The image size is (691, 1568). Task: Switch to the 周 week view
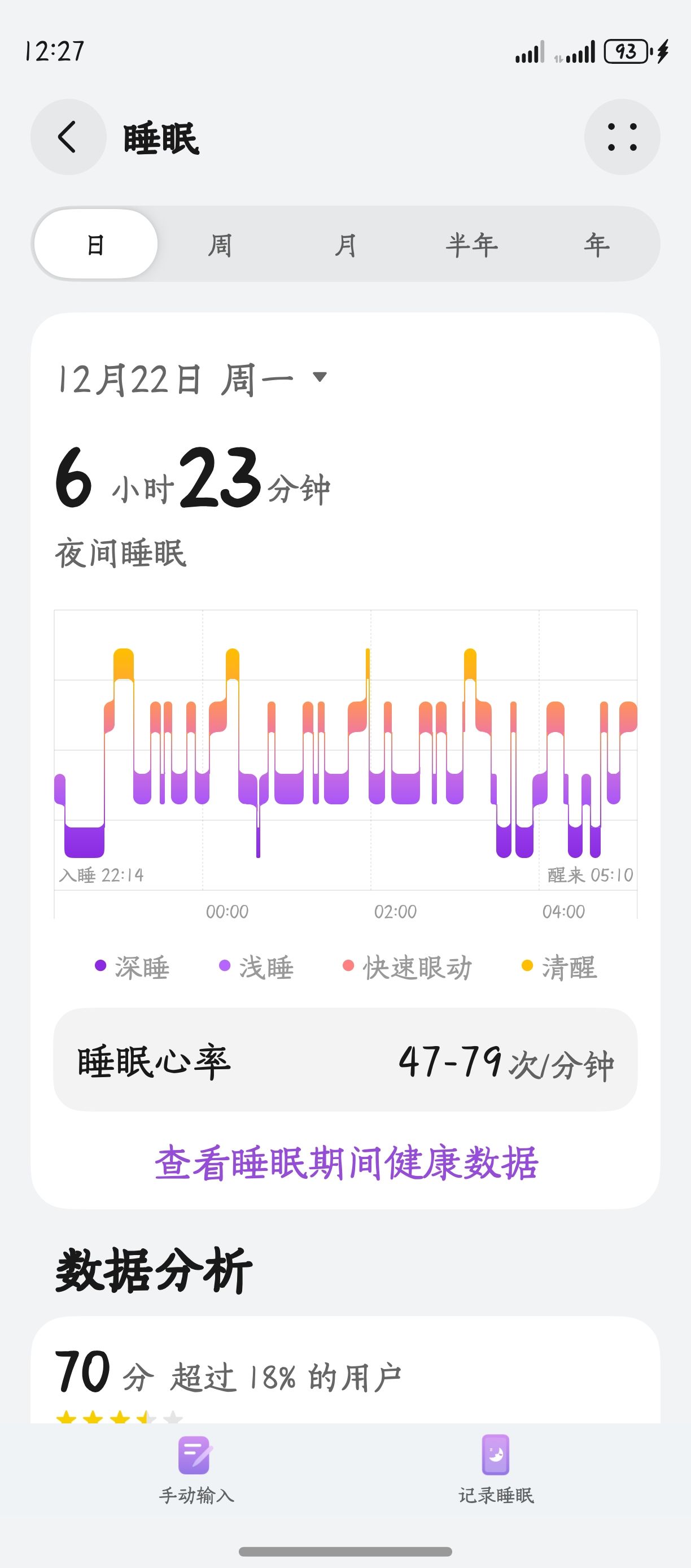point(220,245)
